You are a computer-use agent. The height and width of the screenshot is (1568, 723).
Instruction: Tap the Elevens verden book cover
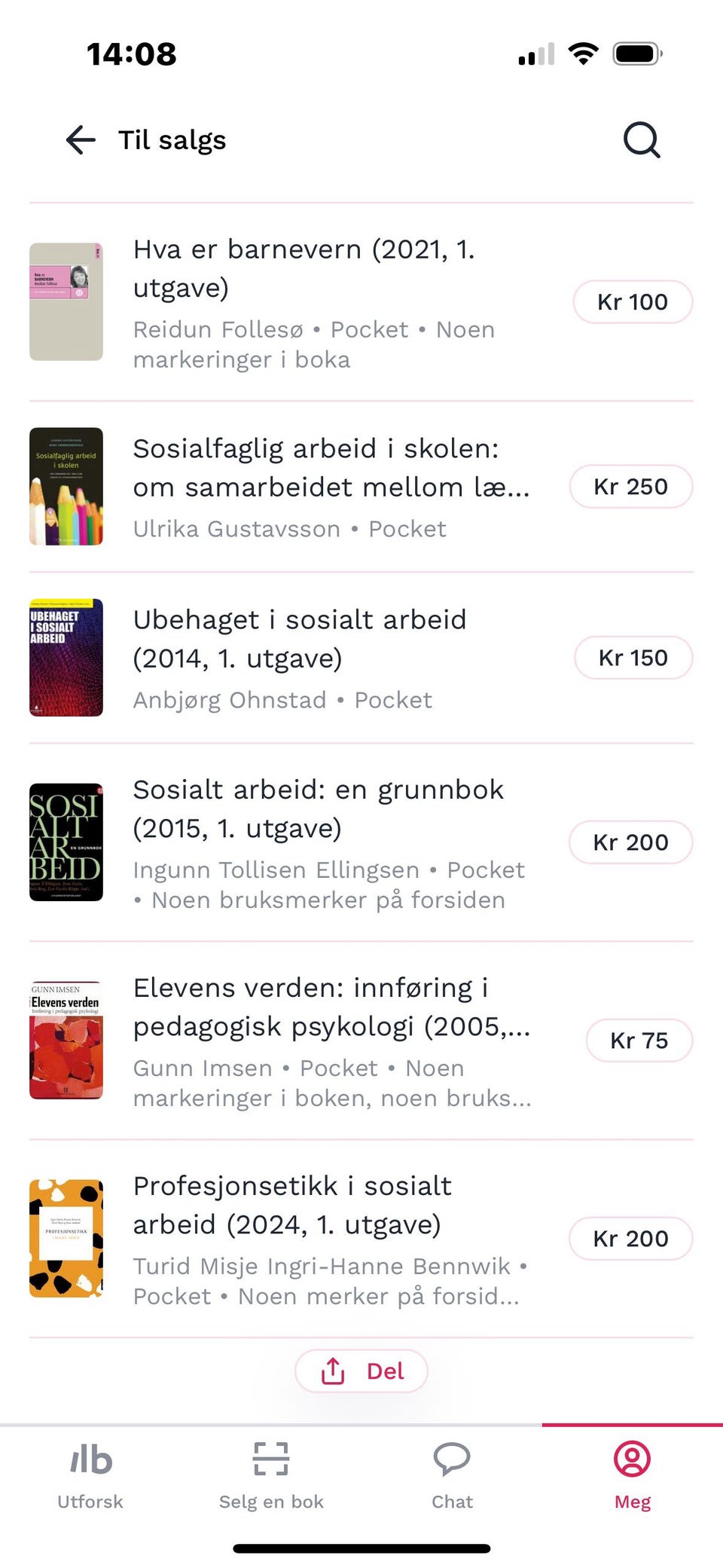66,1040
